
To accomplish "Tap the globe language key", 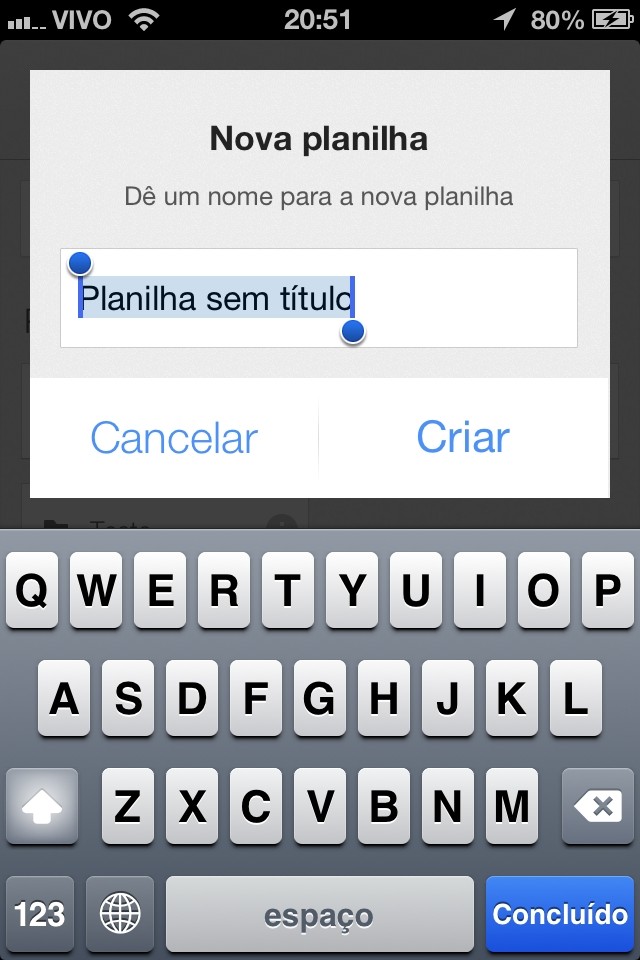I will click(120, 914).
